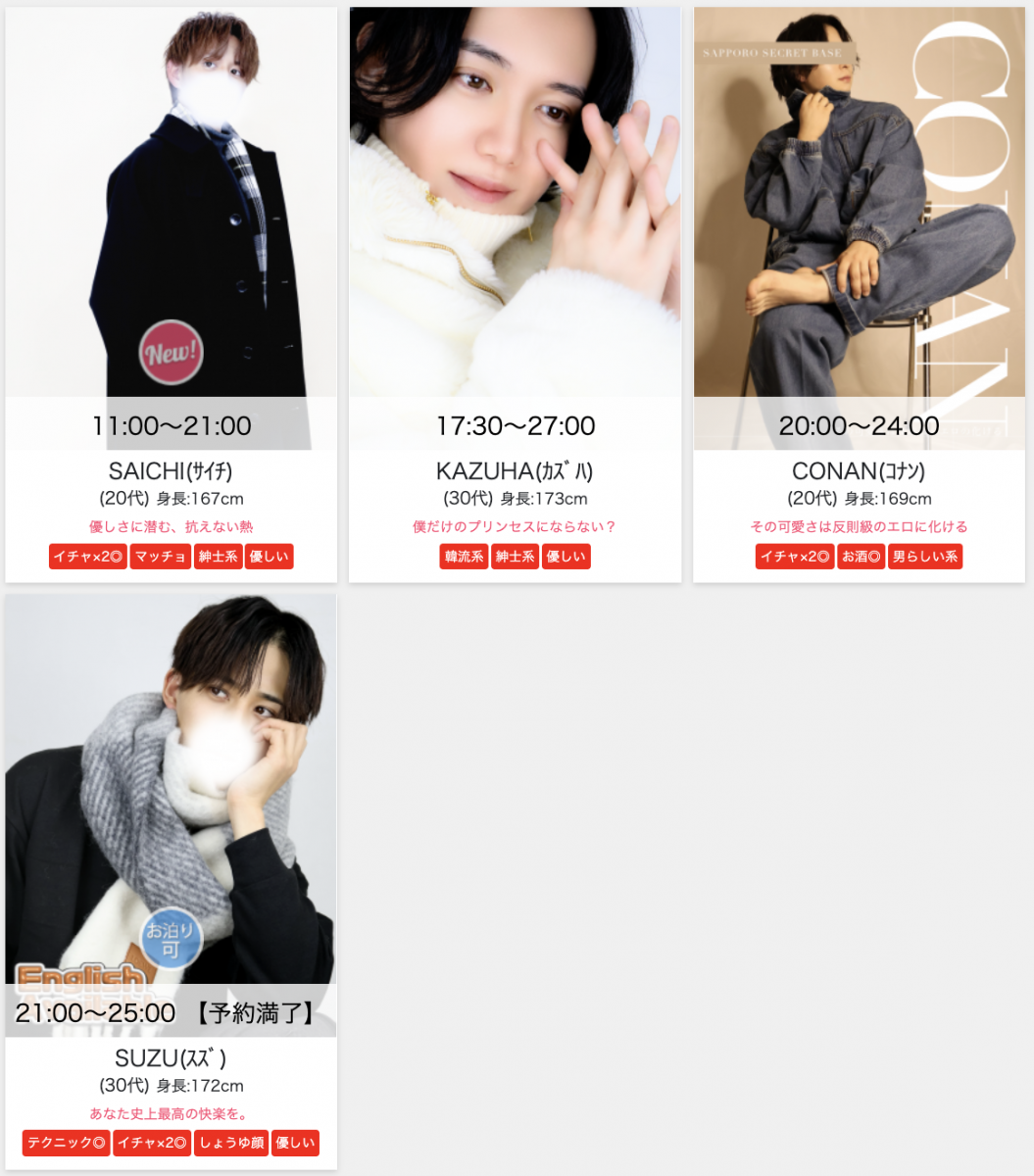Select the 韓流系 tag on KAZUHA's card

click(465, 557)
